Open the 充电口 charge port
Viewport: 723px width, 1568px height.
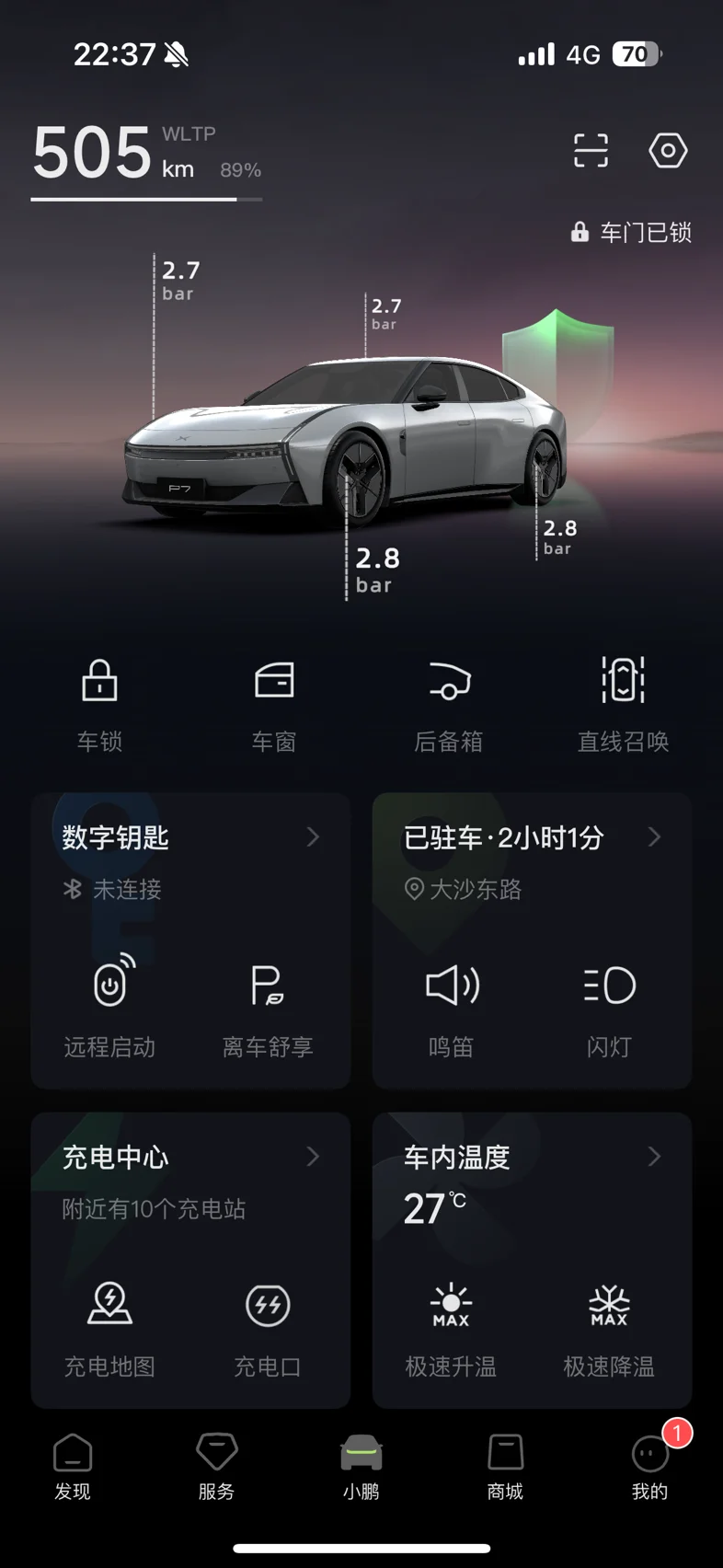point(268,1329)
